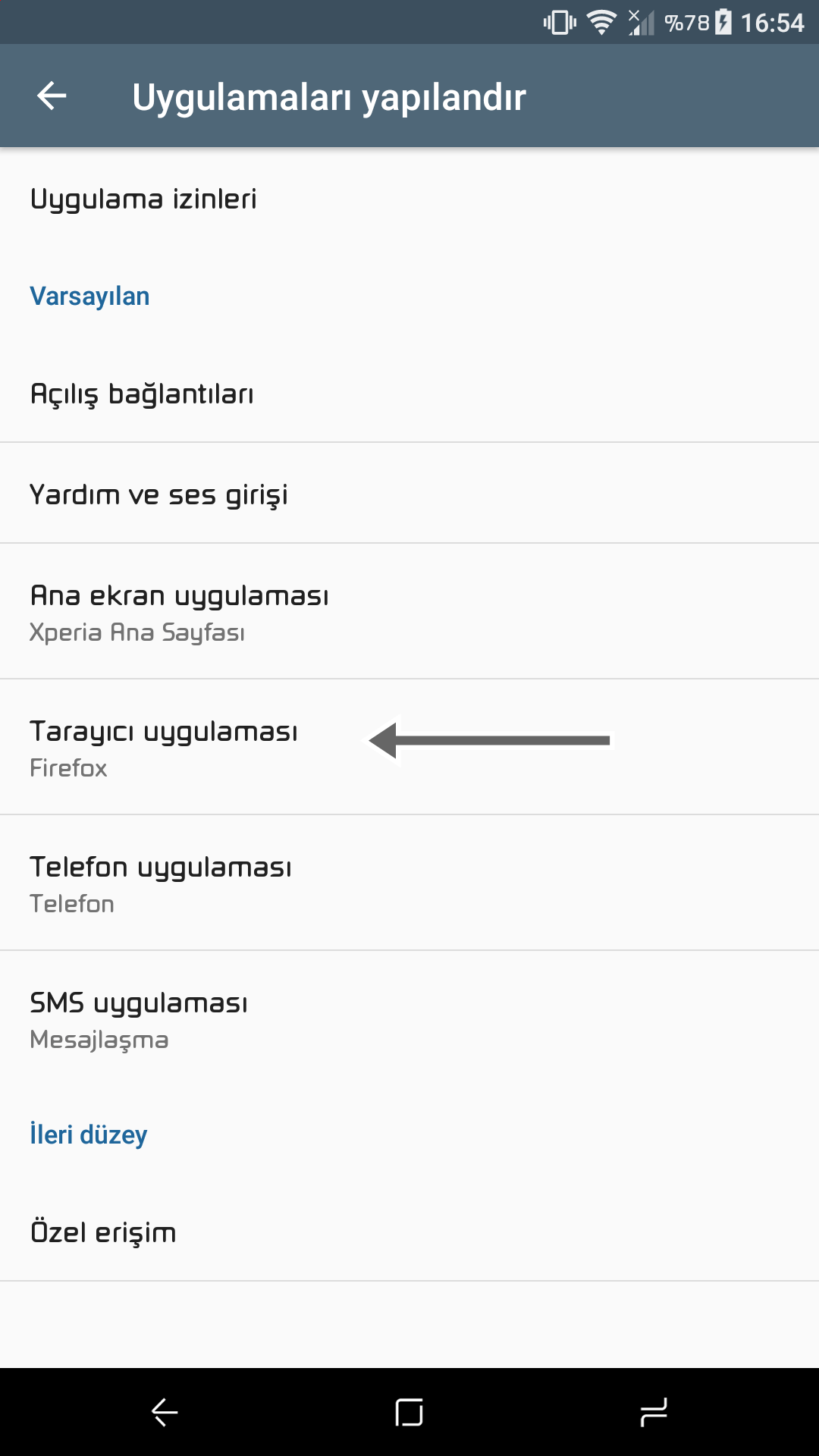Choose the SMS uygulaması row
819x1456 pixels.
(x=409, y=1018)
